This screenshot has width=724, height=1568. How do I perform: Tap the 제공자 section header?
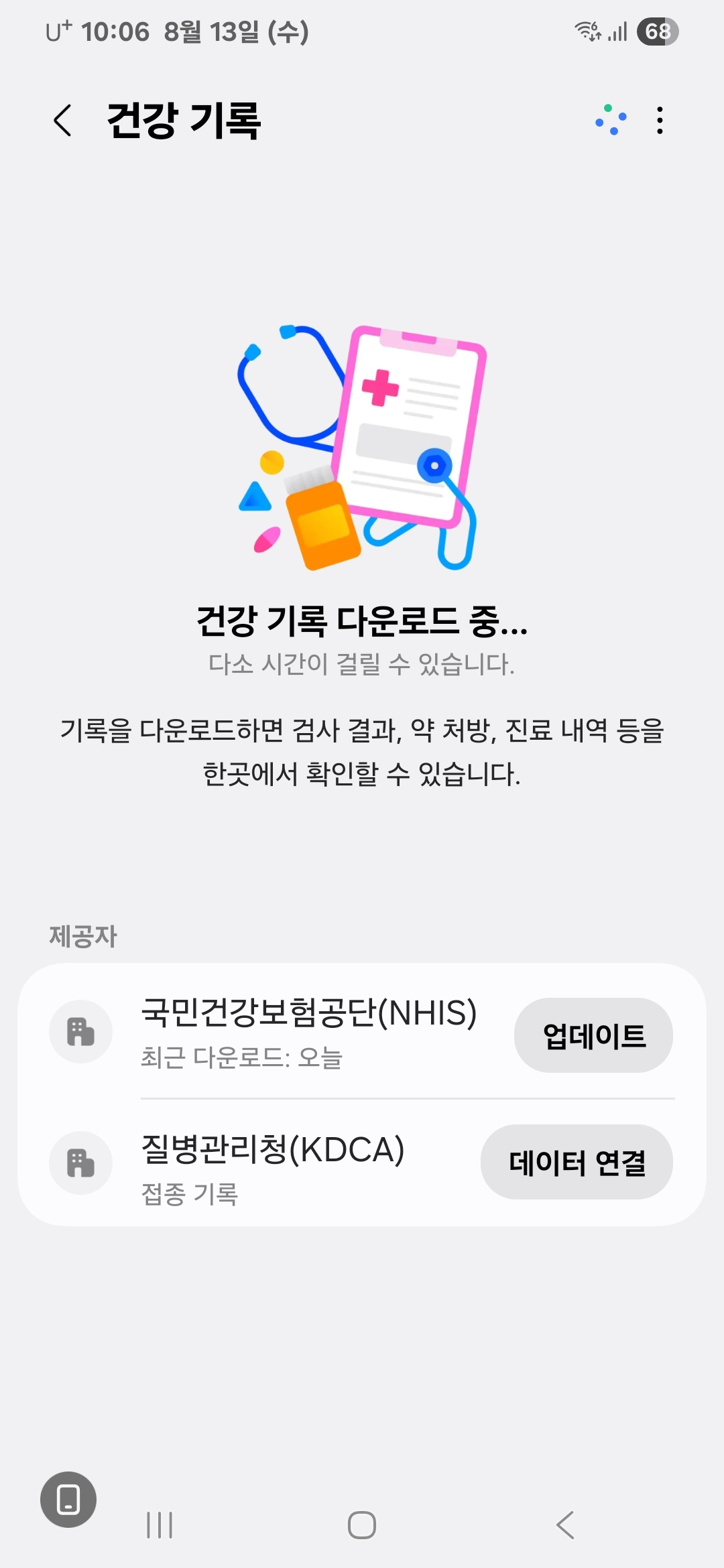click(82, 937)
